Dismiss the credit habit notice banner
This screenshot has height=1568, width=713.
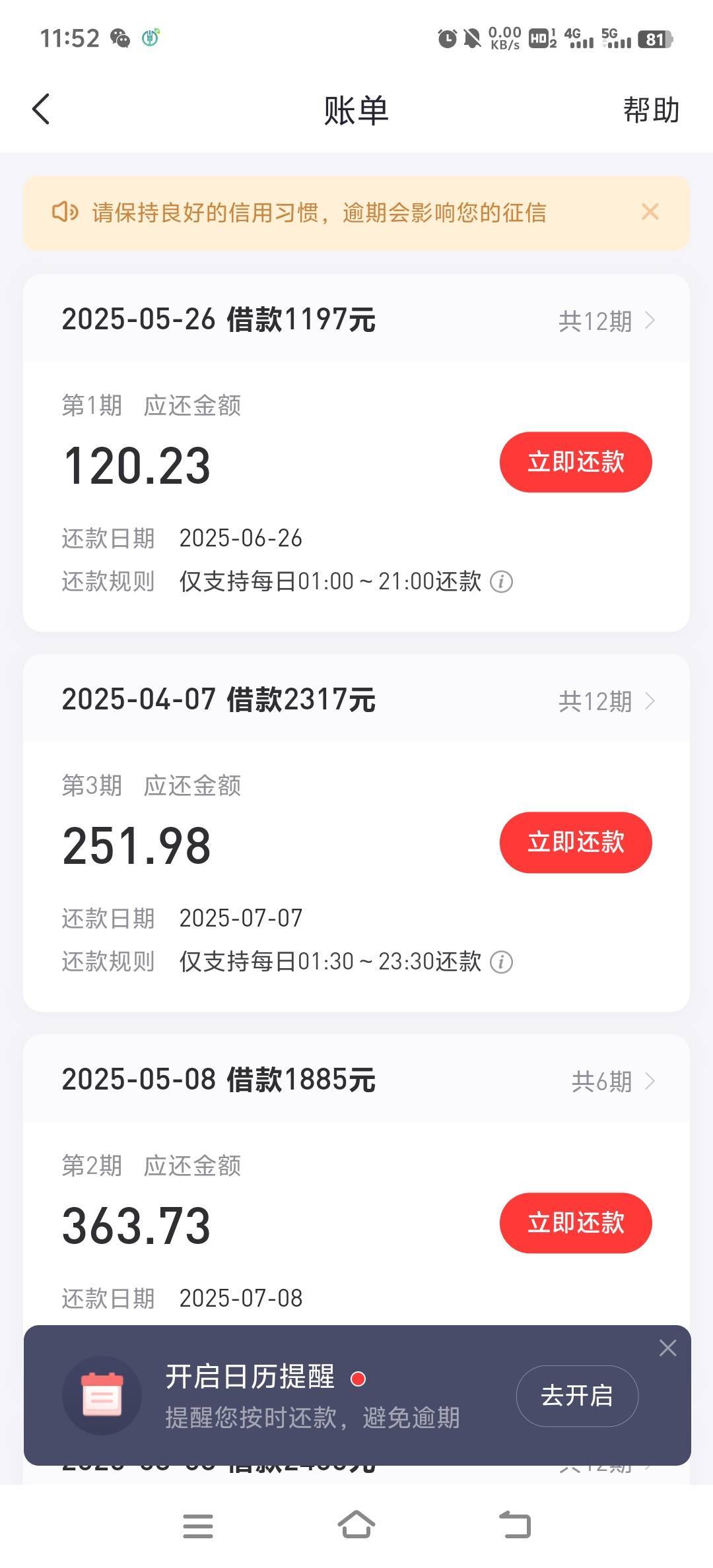coord(650,212)
